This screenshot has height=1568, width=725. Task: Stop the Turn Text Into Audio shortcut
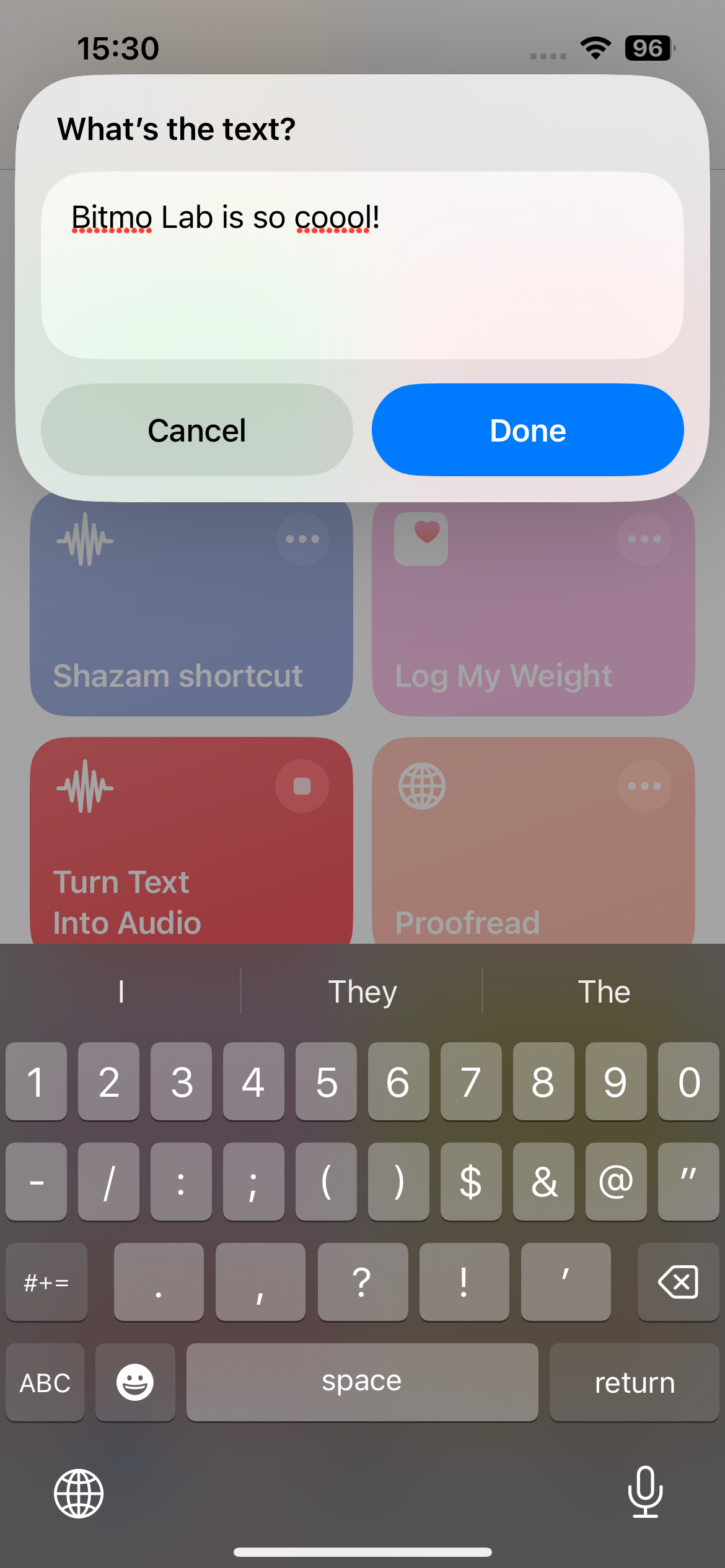(302, 786)
